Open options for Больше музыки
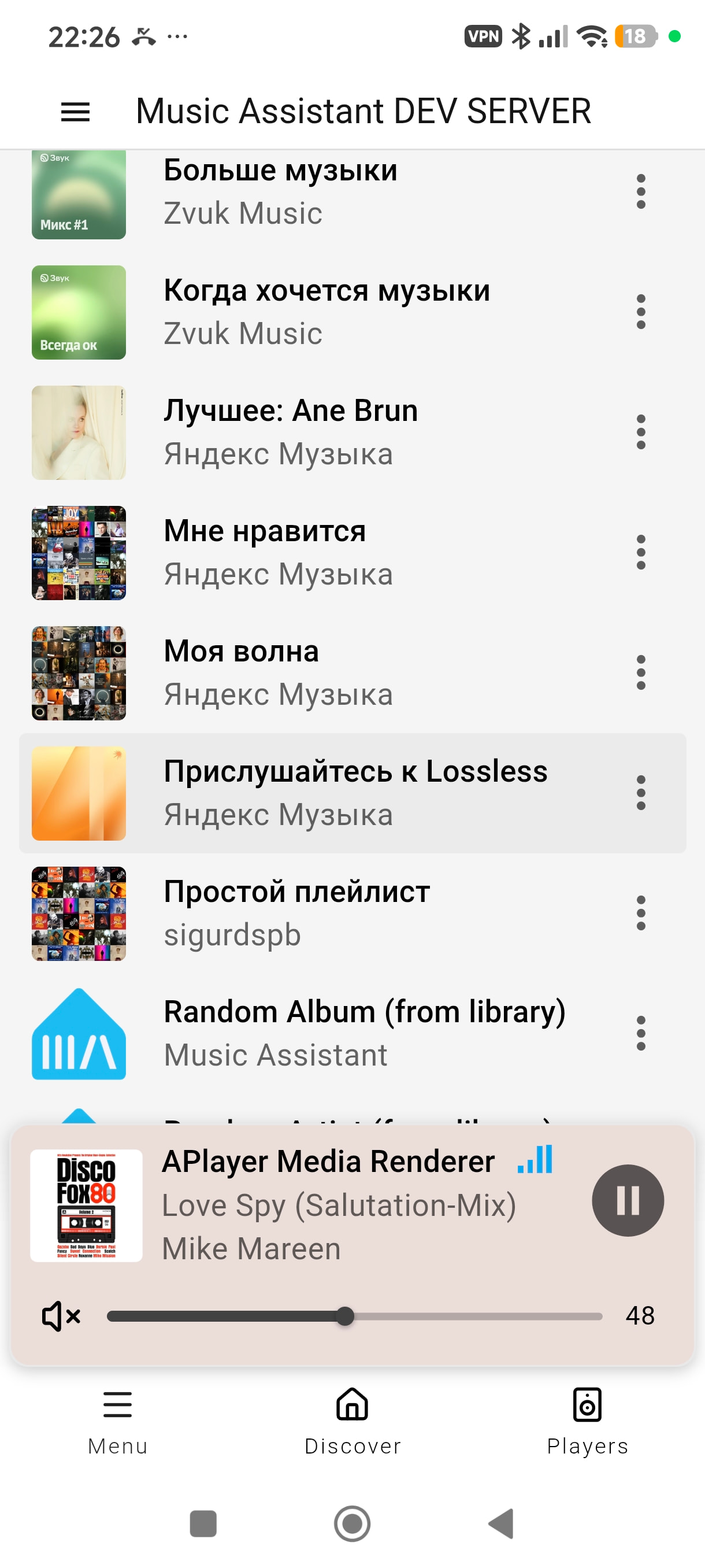This screenshot has width=705, height=1568. coord(640,192)
